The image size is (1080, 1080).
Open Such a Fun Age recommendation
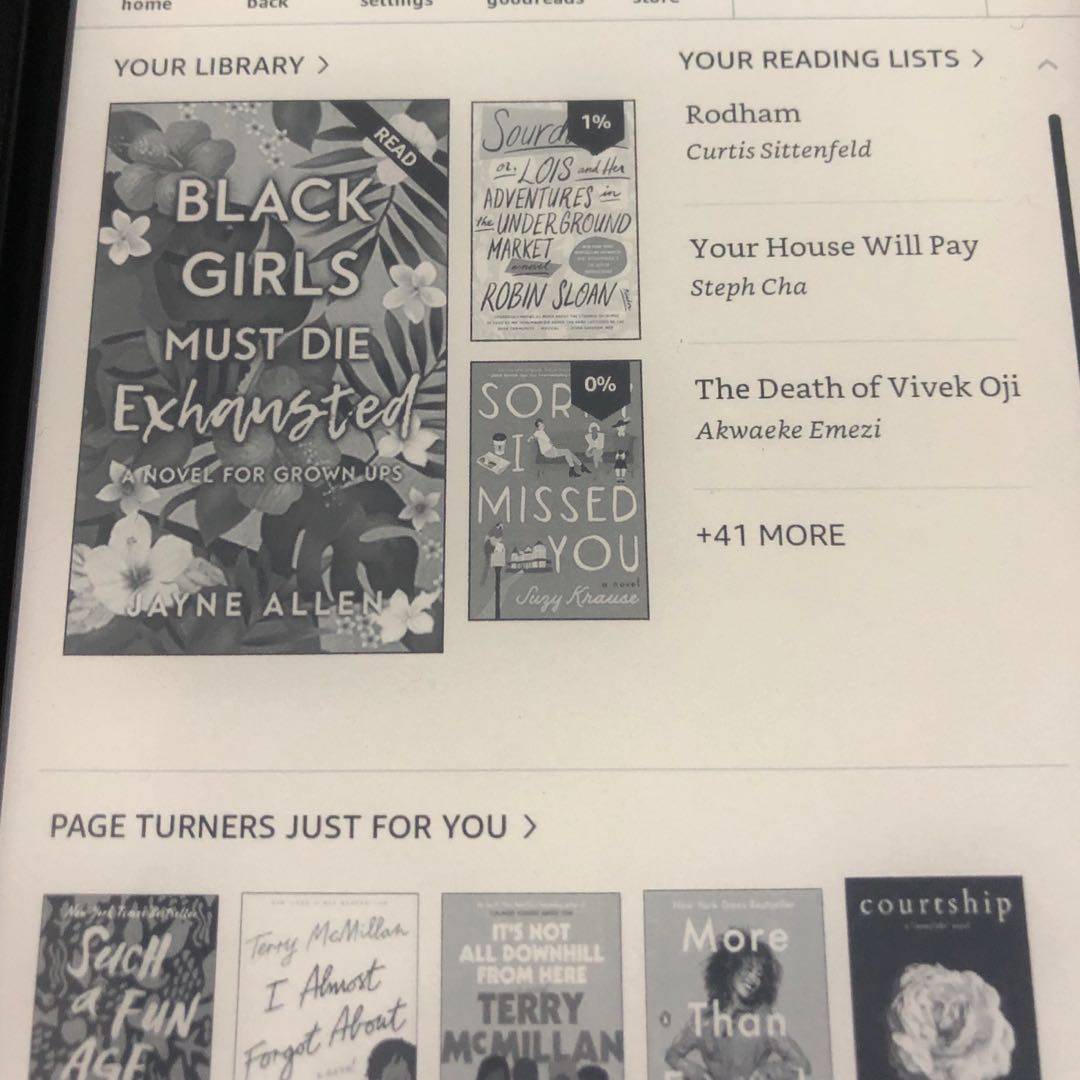click(128, 985)
